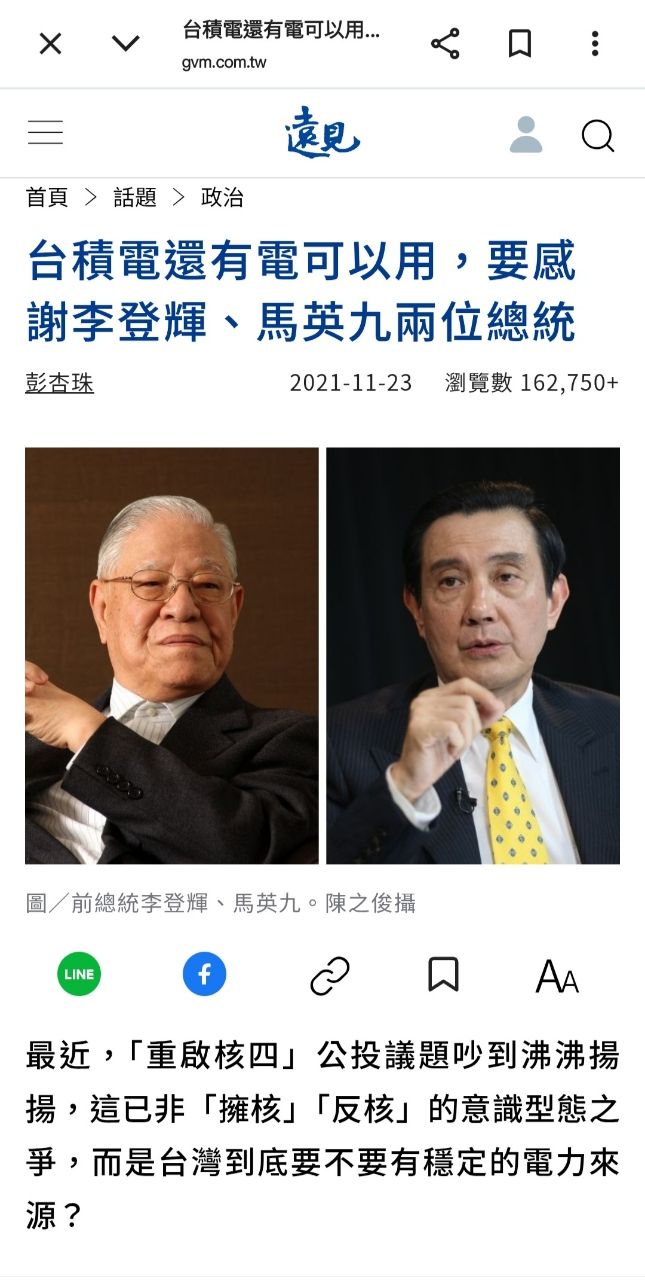Go to 首頁 breadcrumb
Image resolution: width=645 pixels, height=1280 pixels.
click(47, 198)
